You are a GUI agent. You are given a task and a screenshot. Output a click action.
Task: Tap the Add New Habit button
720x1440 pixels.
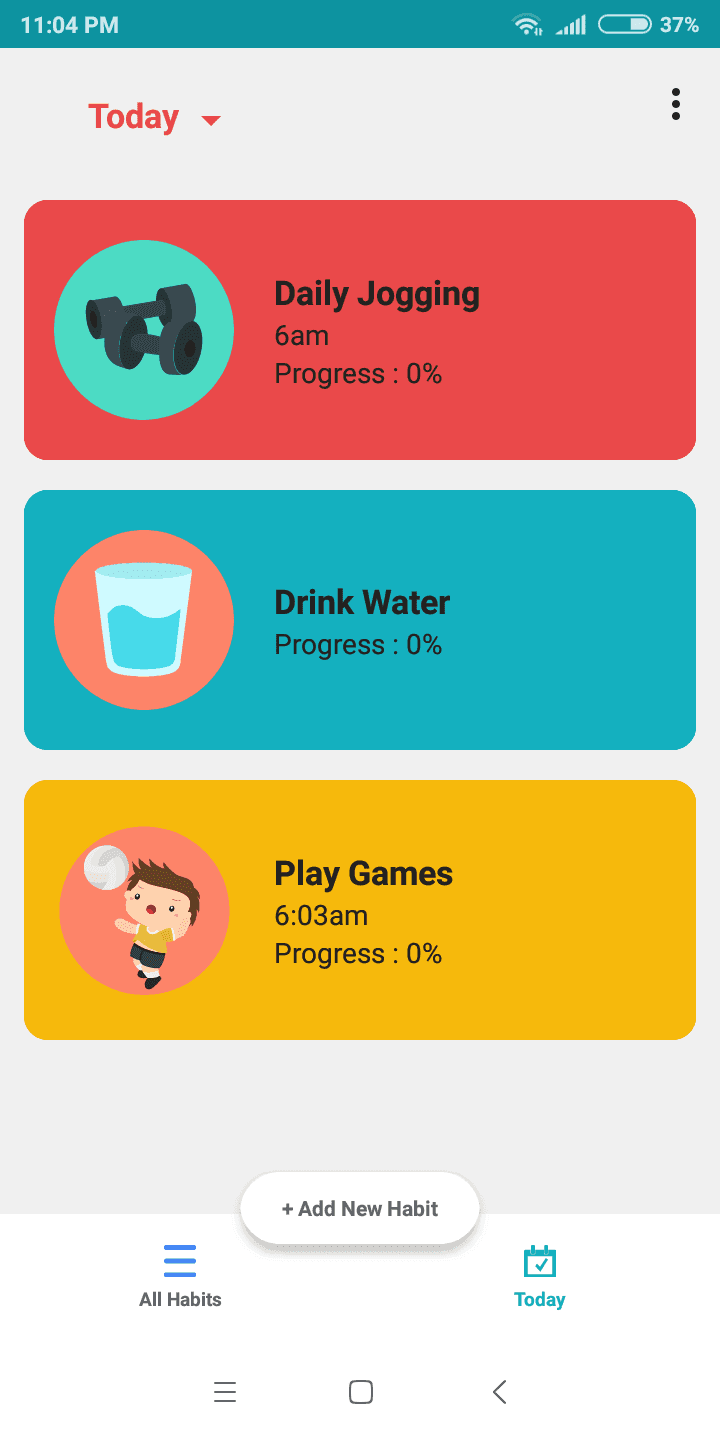[x=360, y=1208]
